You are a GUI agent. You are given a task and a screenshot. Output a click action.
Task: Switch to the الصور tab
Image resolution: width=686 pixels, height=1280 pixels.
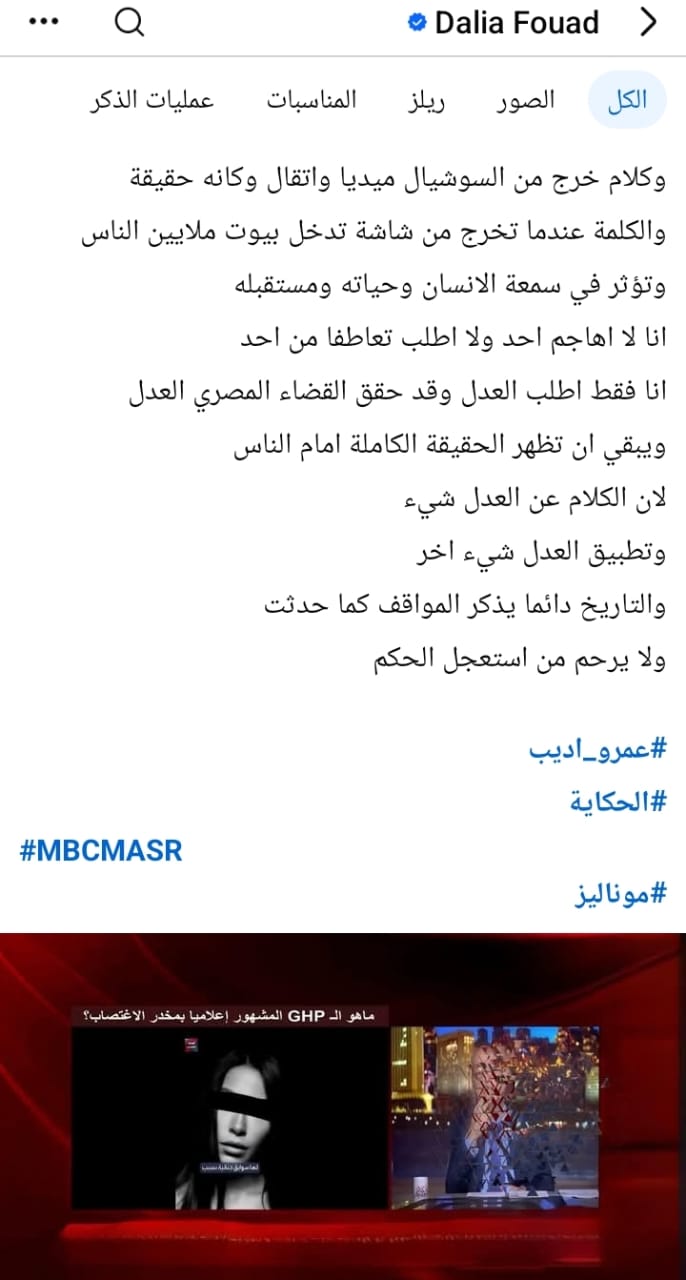point(526,100)
